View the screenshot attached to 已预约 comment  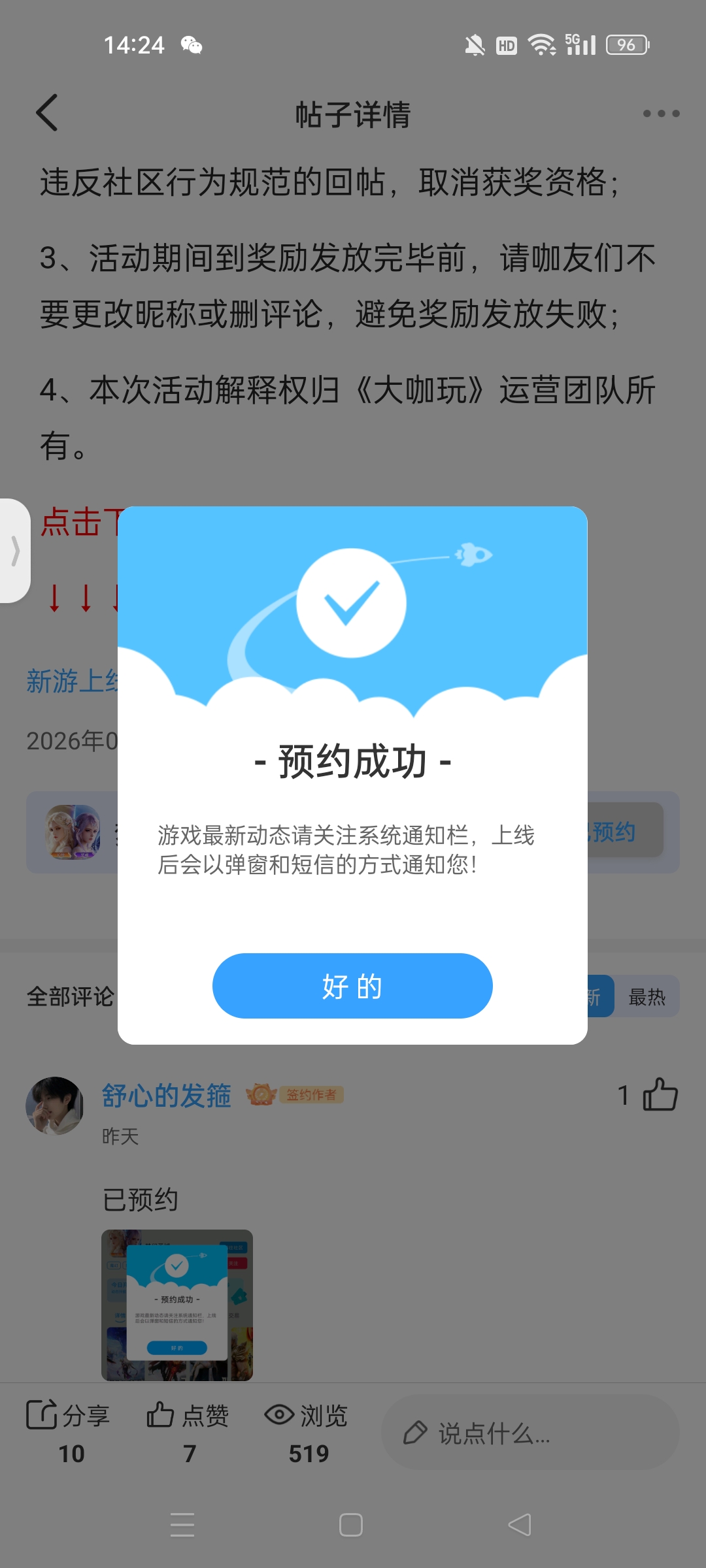click(177, 1305)
